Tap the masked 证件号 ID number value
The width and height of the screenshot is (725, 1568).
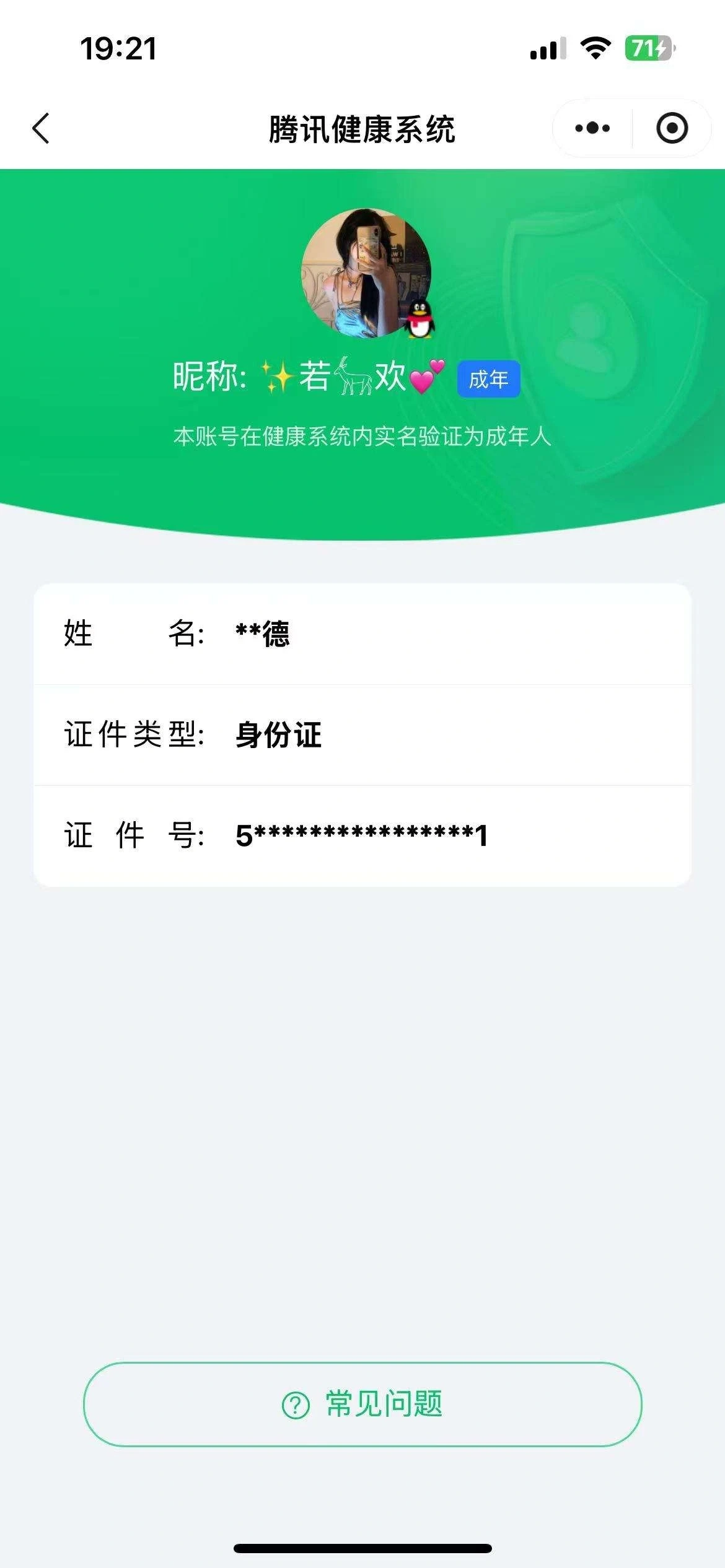click(x=362, y=835)
